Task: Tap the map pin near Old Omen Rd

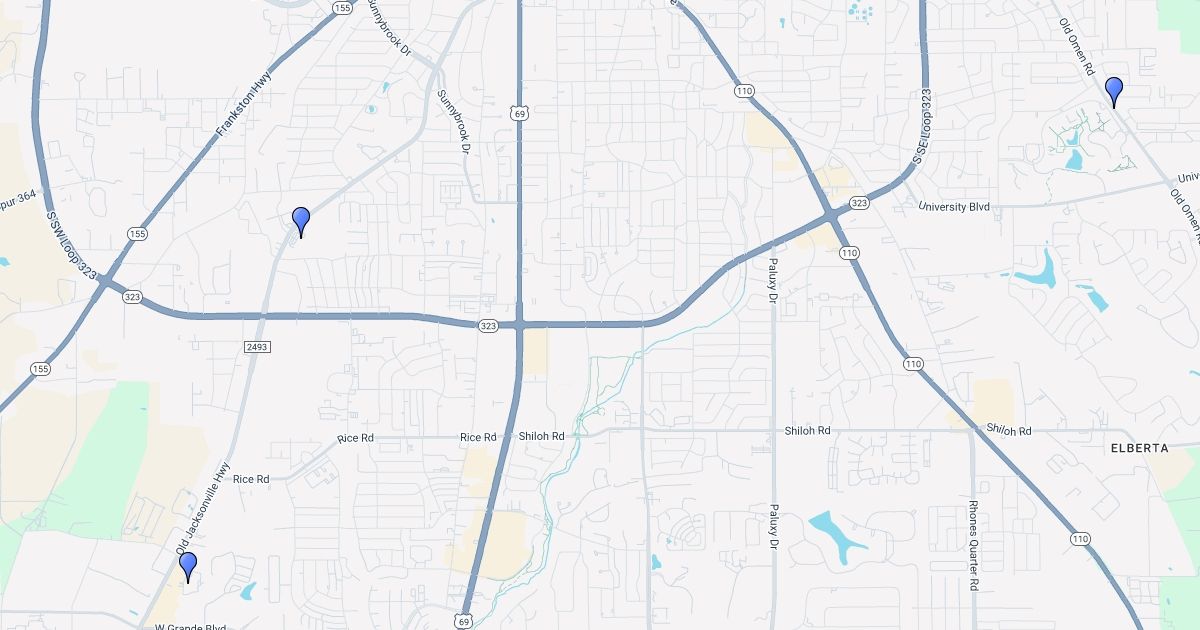Action: [1114, 91]
